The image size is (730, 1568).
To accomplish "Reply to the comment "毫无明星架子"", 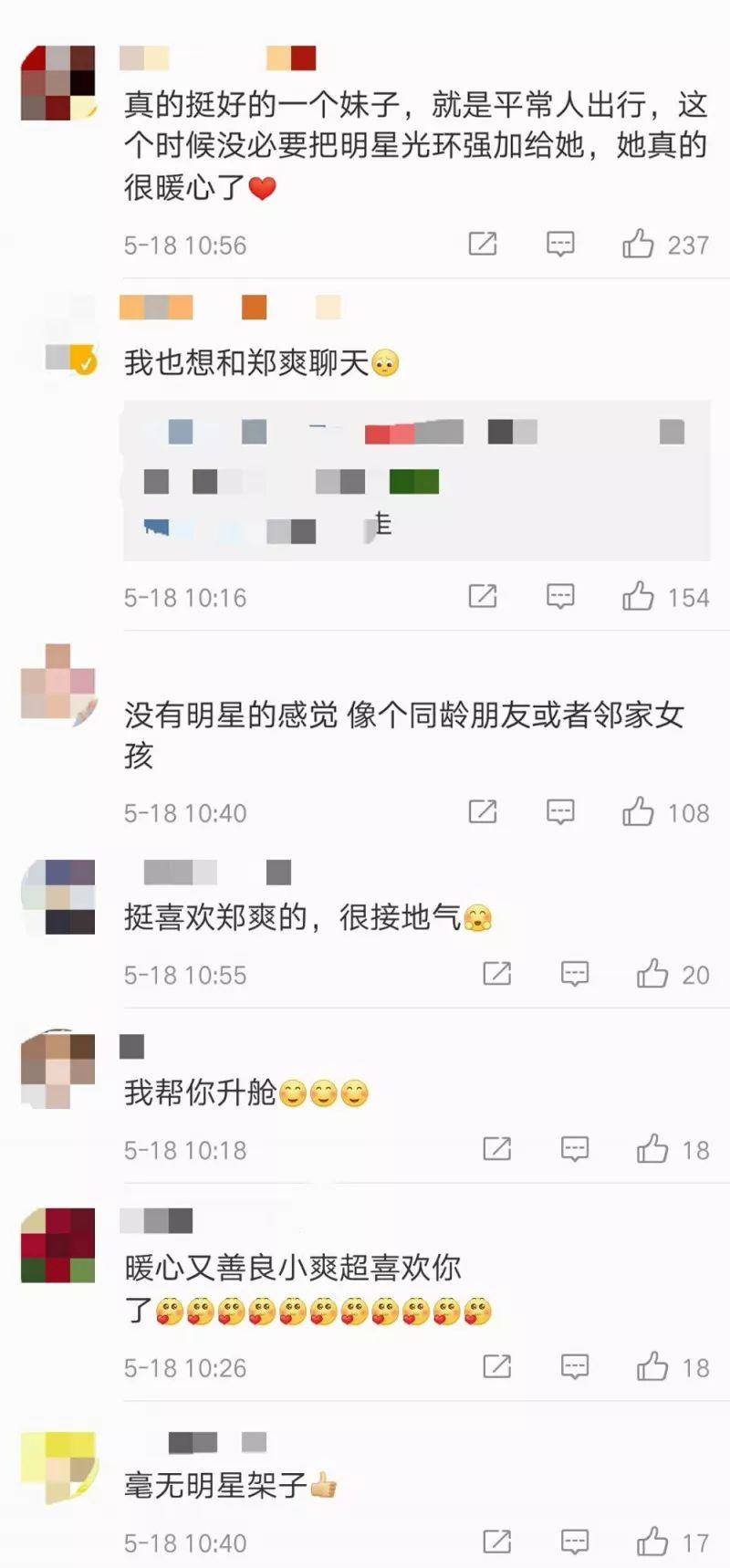I will coord(575,1542).
